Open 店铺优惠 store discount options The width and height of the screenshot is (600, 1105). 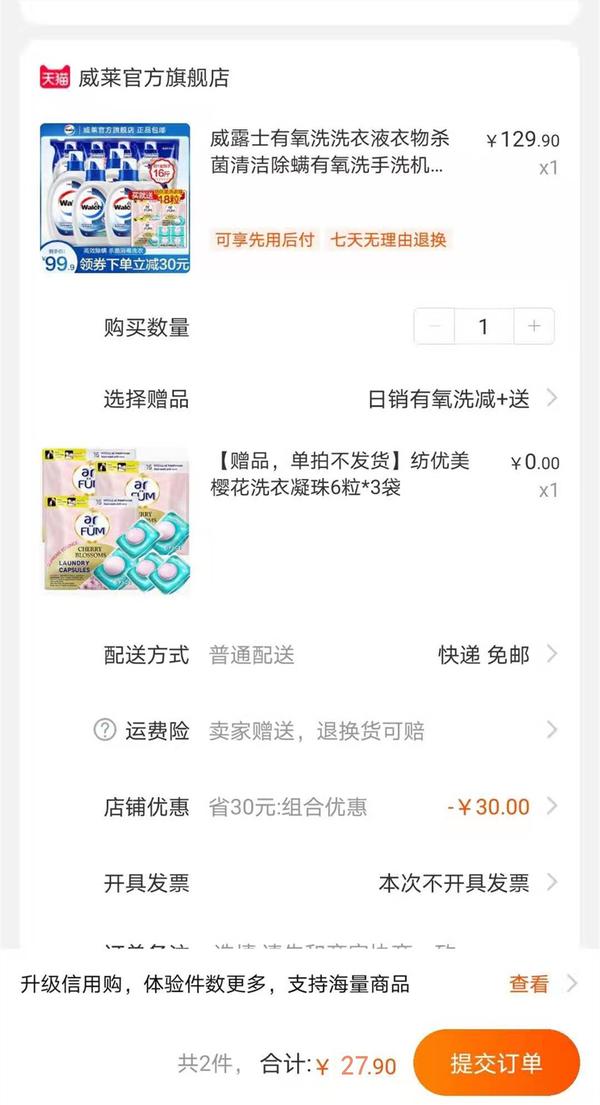click(x=330, y=807)
